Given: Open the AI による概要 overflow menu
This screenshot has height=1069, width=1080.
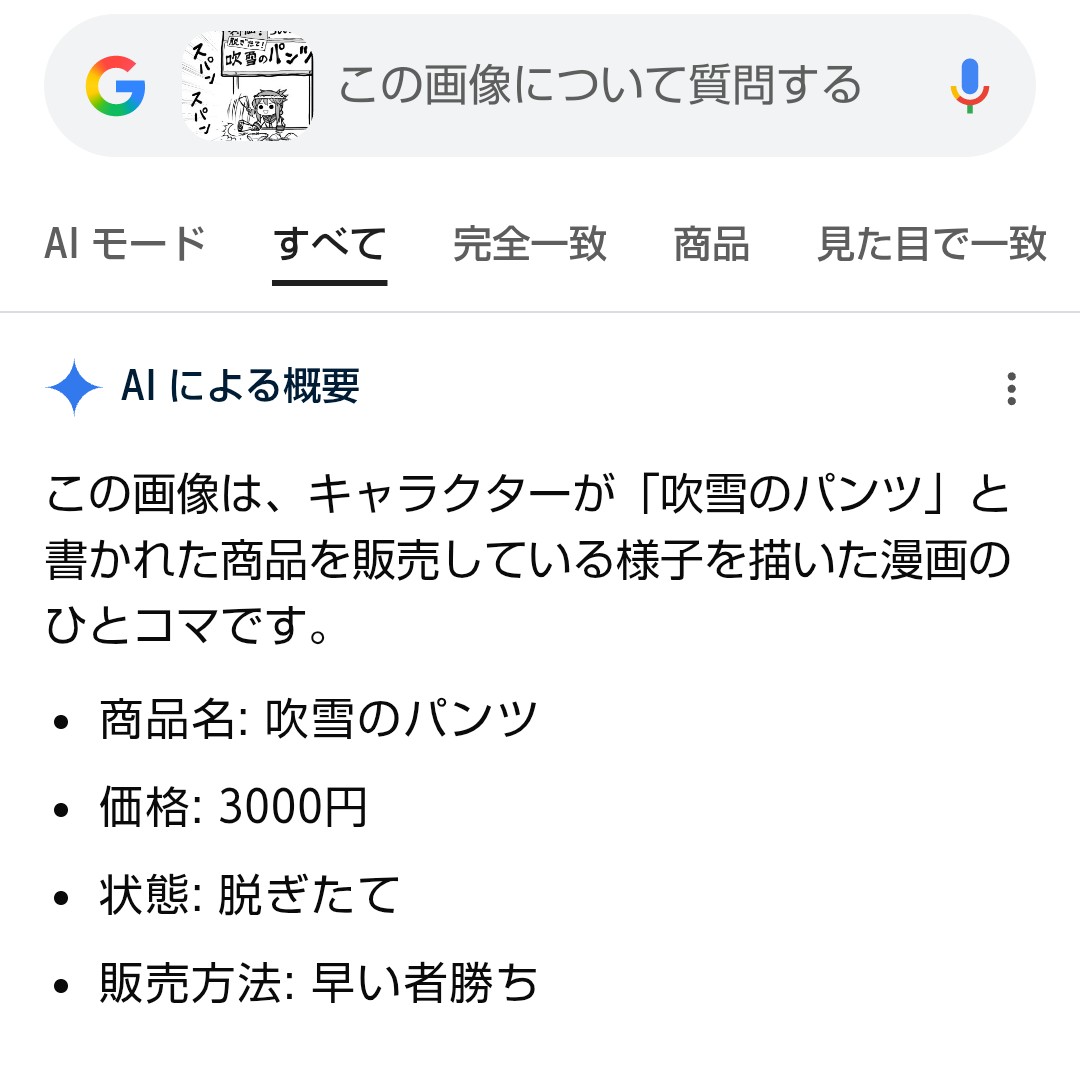Looking at the screenshot, I should tap(1012, 388).
